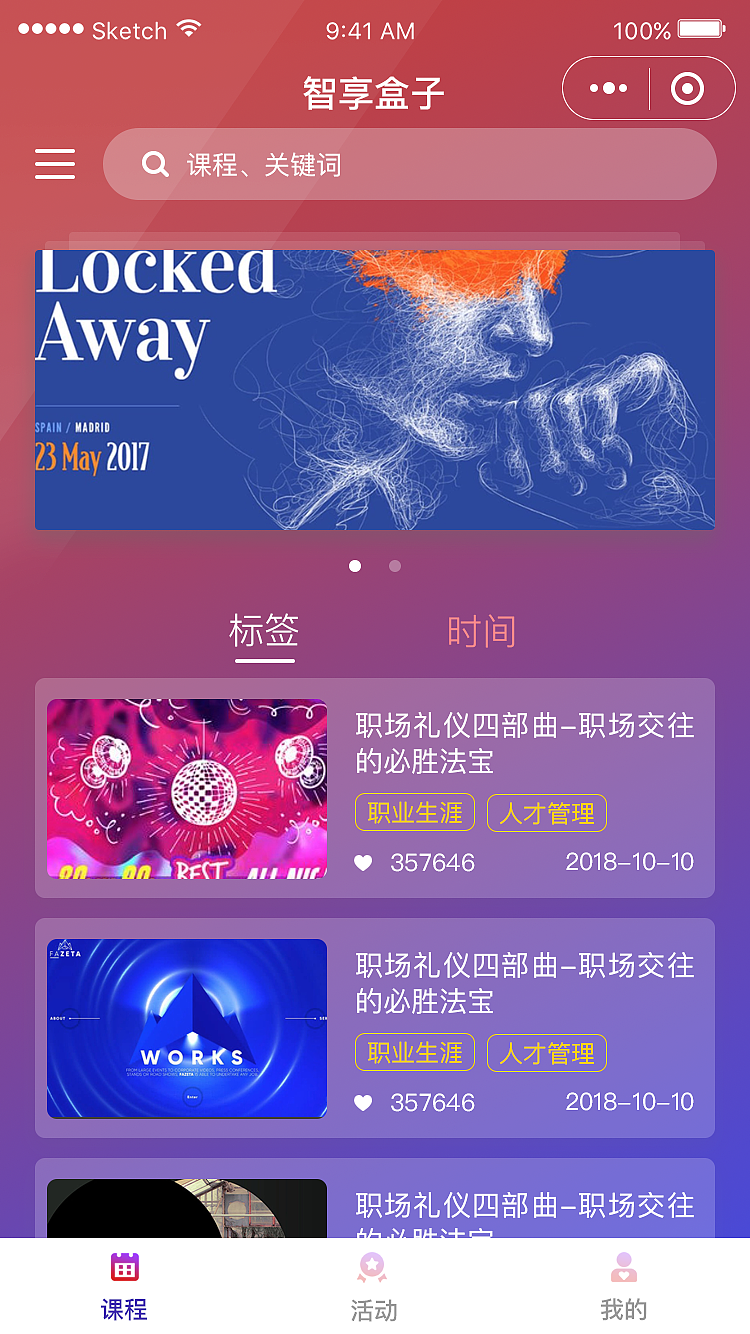The width and height of the screenshot is (750, 1334).
Task: Select the second carousel indicator dot
Action: pos(395,565)
